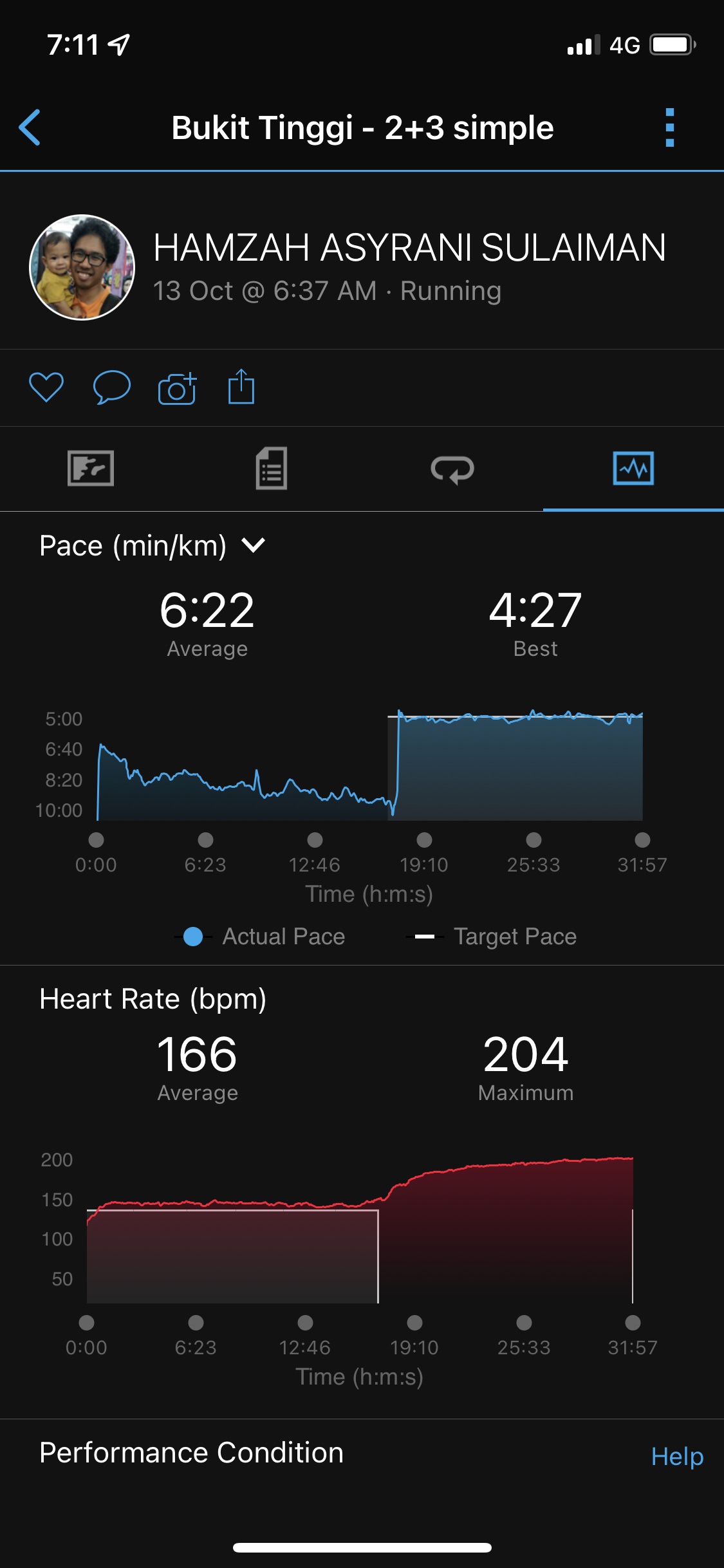Add a photo using the camera icon

tap(177, 388)
